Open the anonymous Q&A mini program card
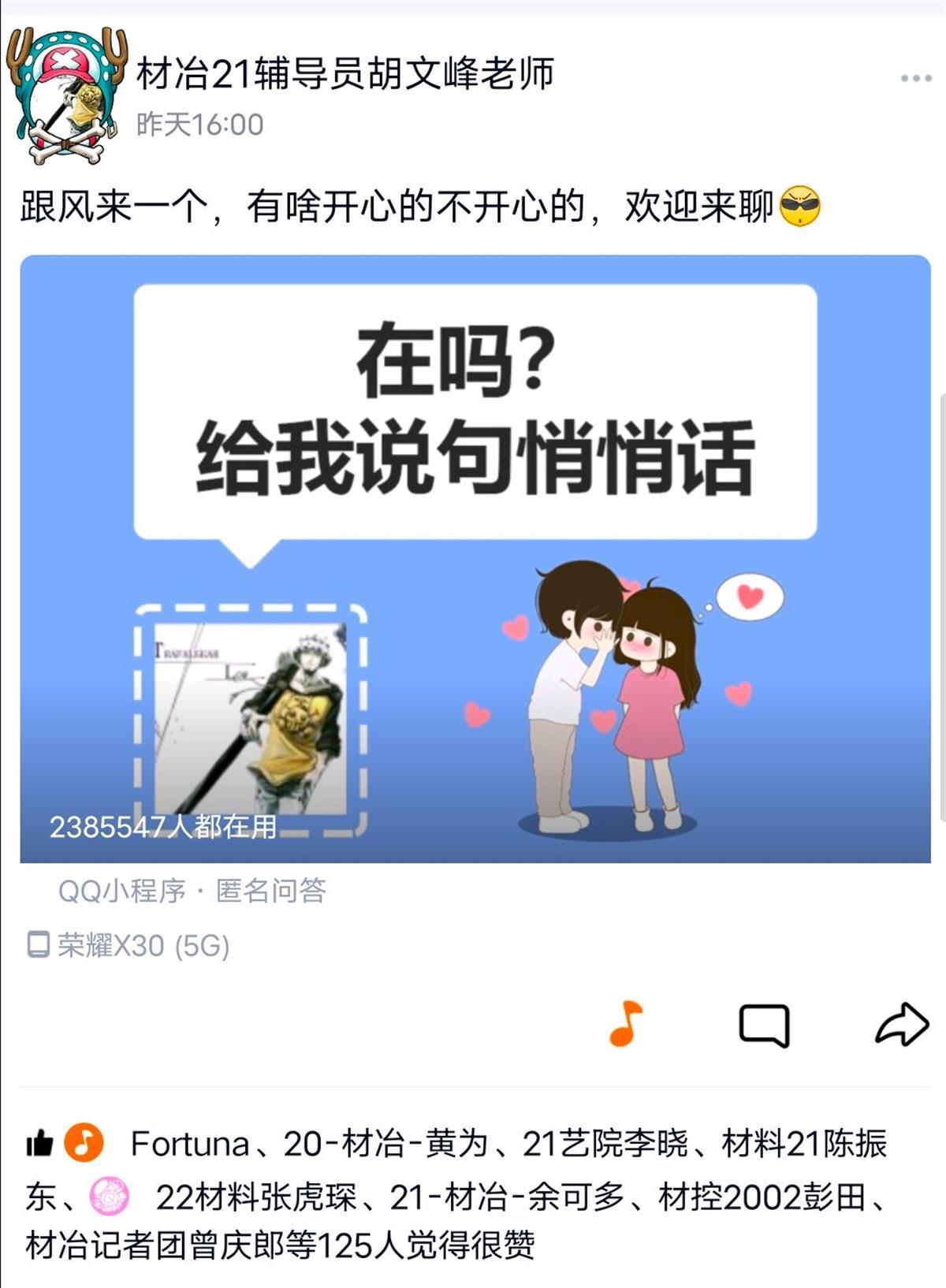 pos(475,558)
